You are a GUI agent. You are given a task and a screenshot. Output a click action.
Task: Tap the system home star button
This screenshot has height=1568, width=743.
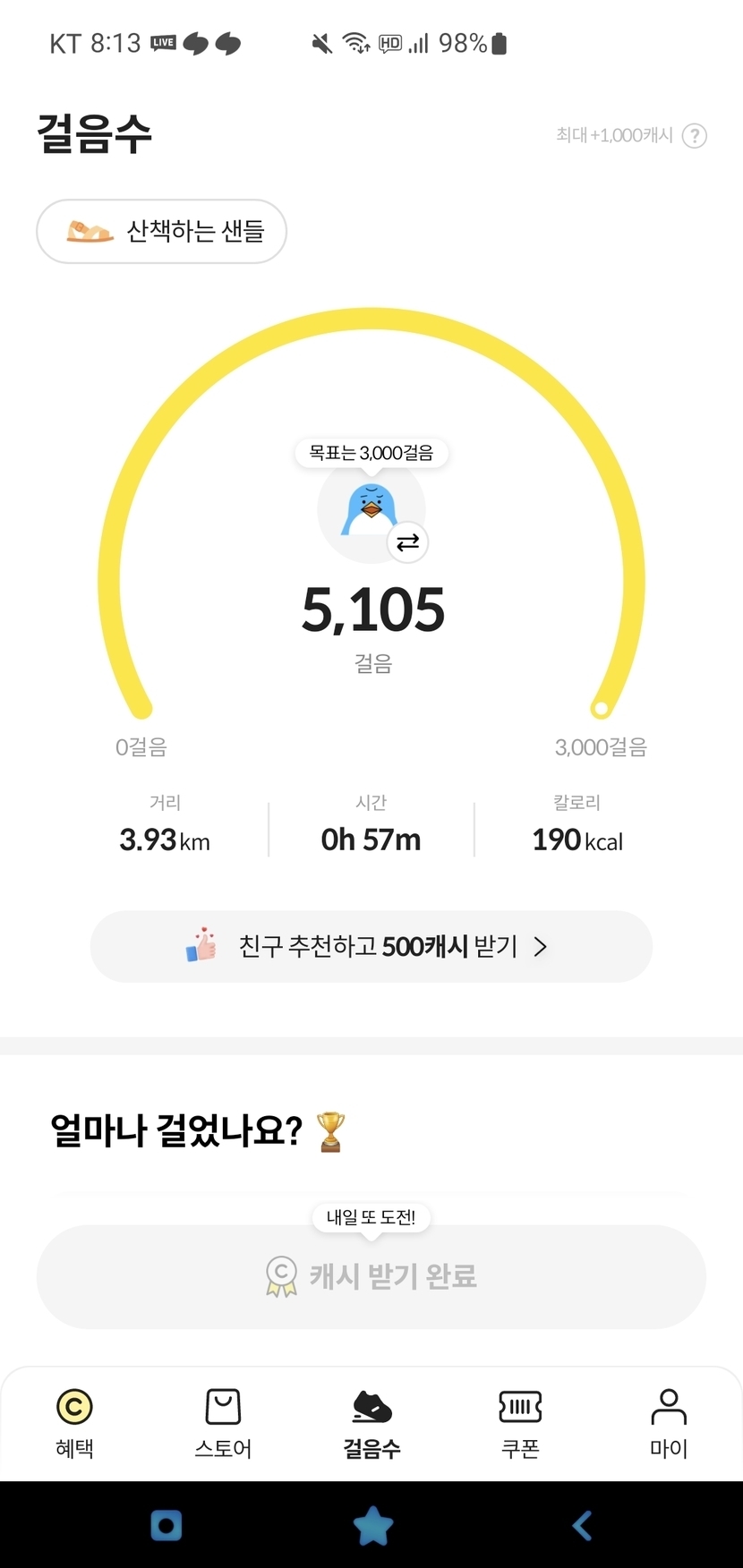tap(372, 1526)
